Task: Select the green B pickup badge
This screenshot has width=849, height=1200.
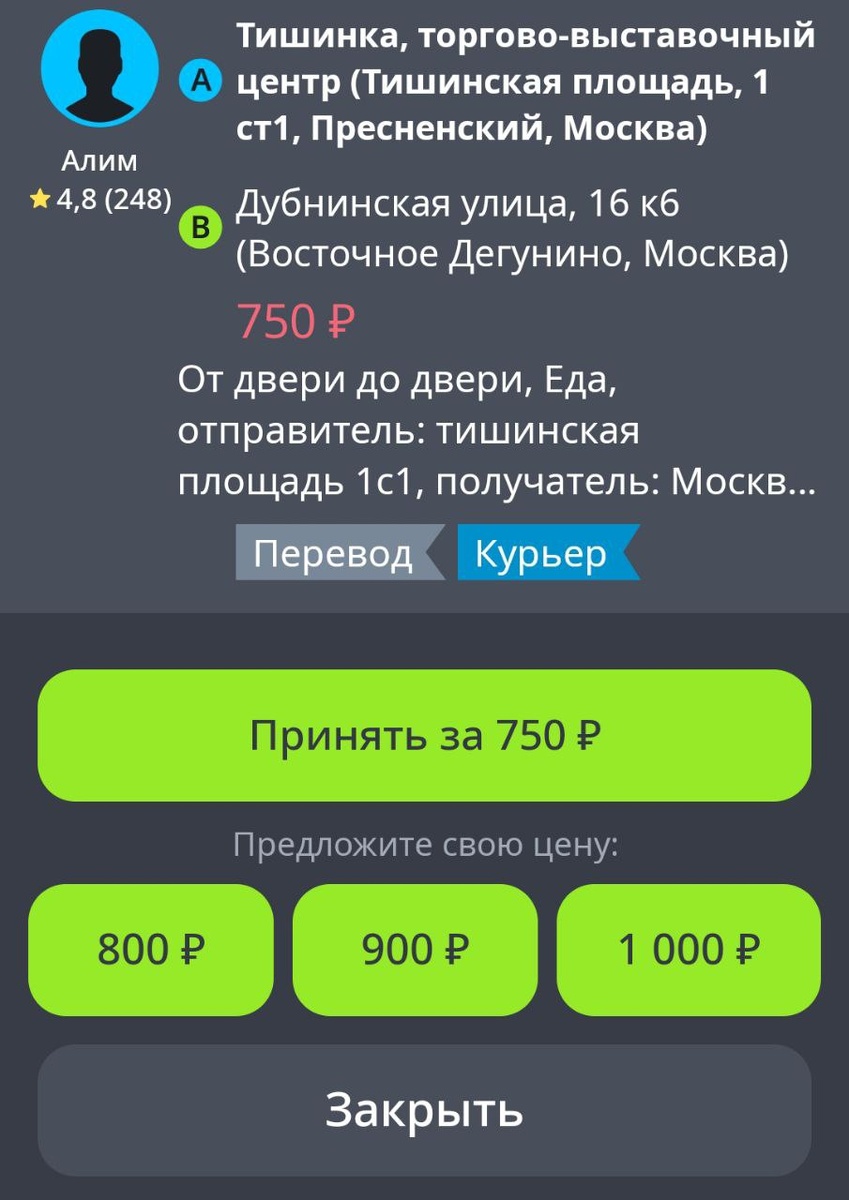Action: tap(202, 228)
